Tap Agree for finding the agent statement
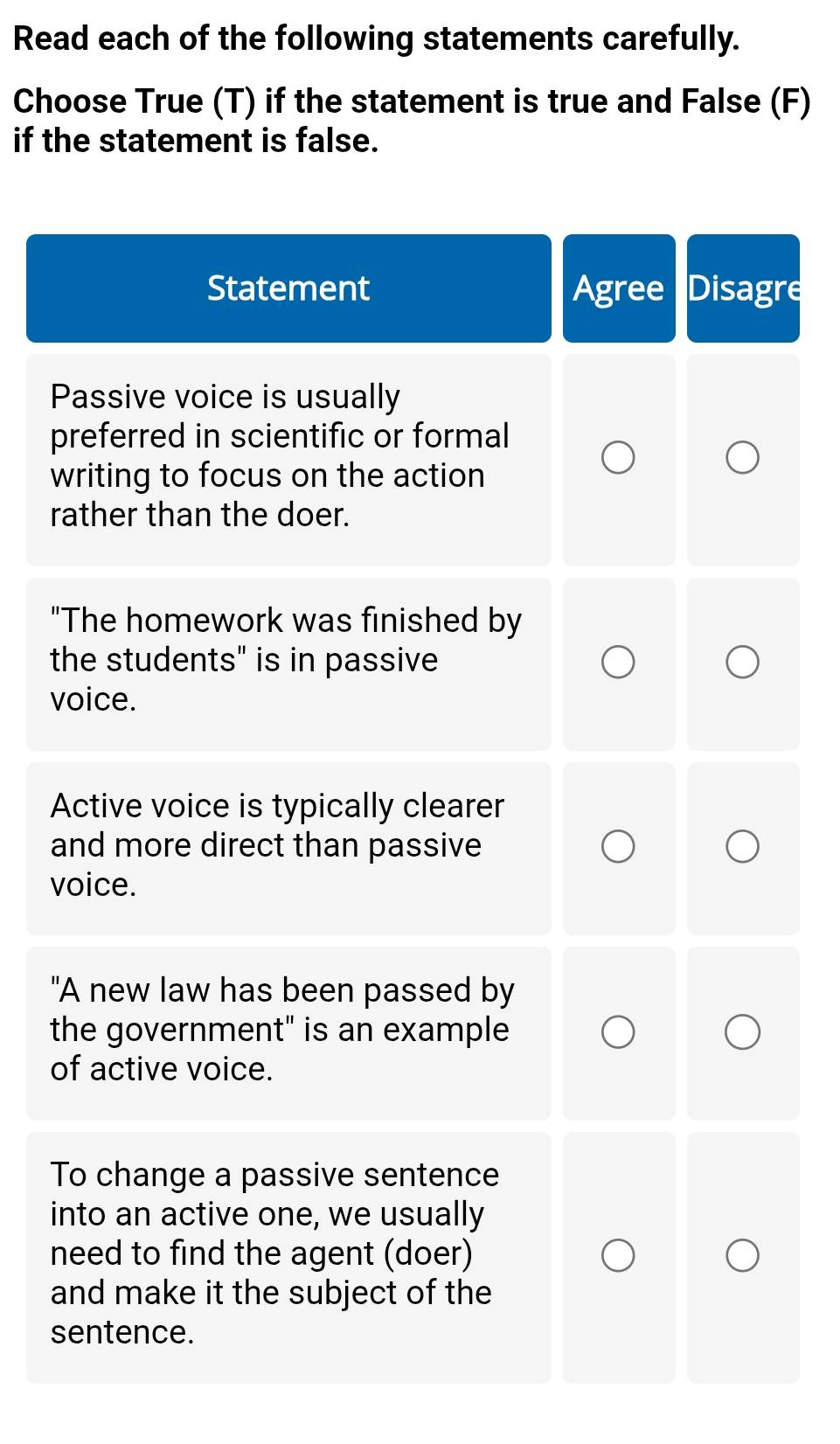840x1444 pixels. tap(618, 1256)
